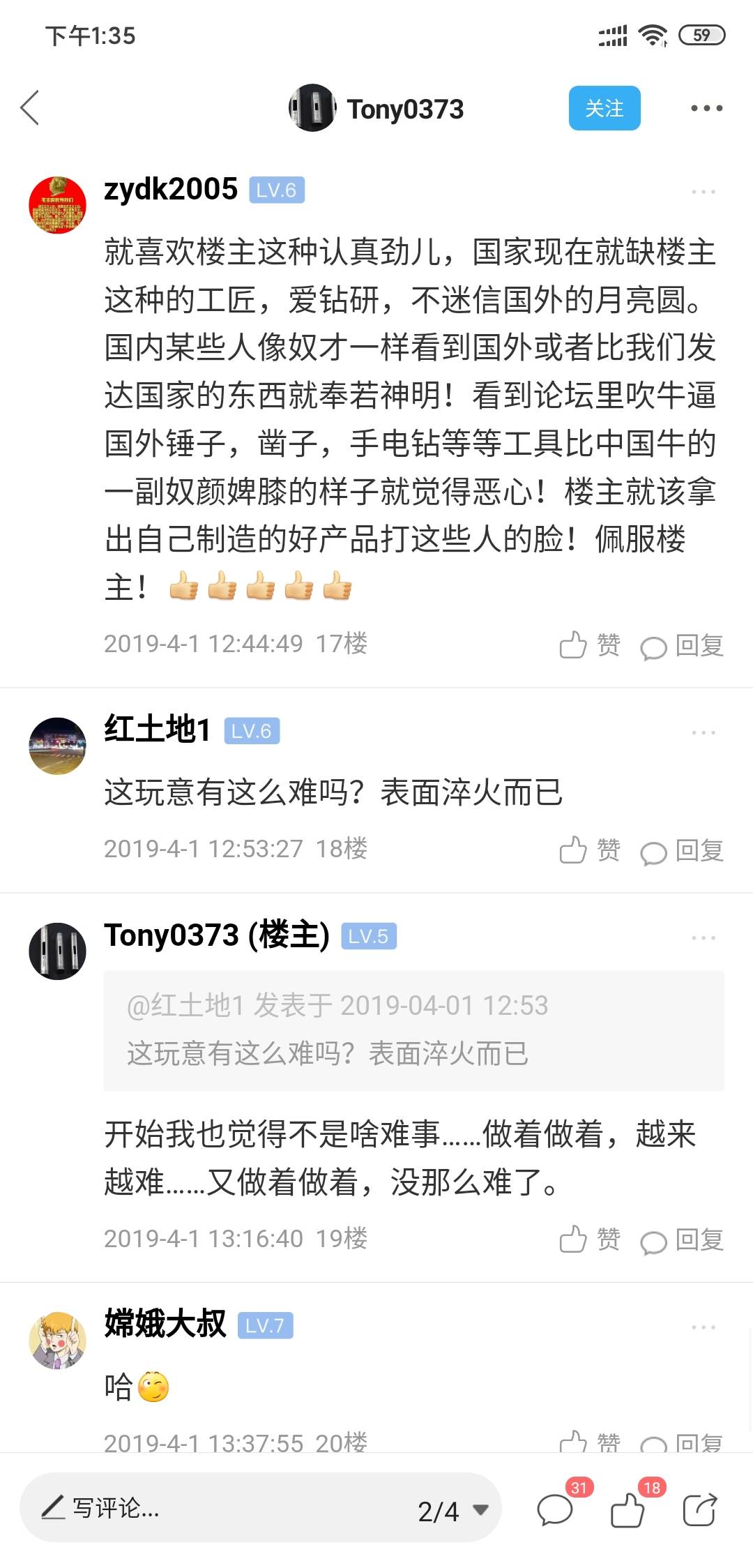Screen dimensions: 753x1568
Task: Like zydk2005's comment on floor 17
Action: 589,645
